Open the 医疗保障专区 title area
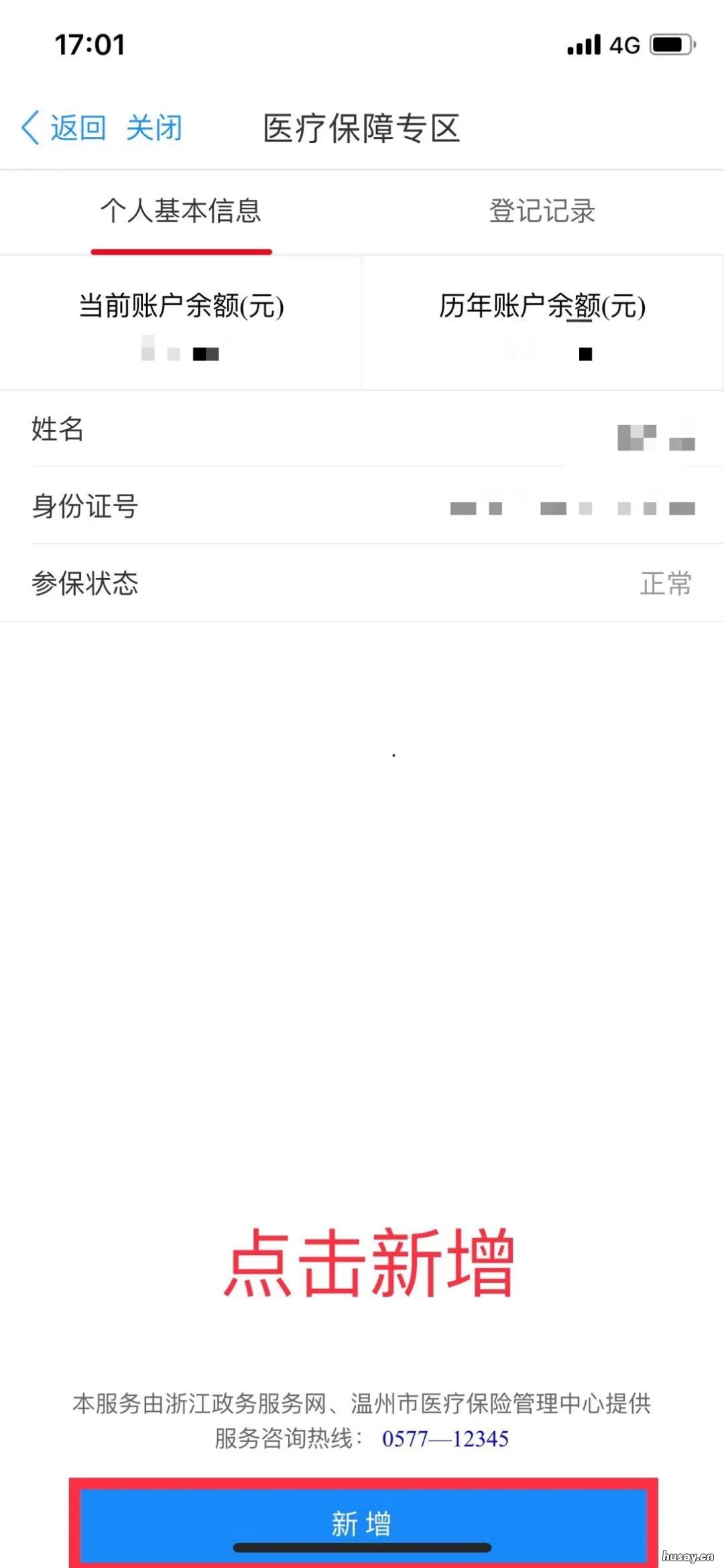This screenshot has height=1568, width=724. tap(362, 129)
